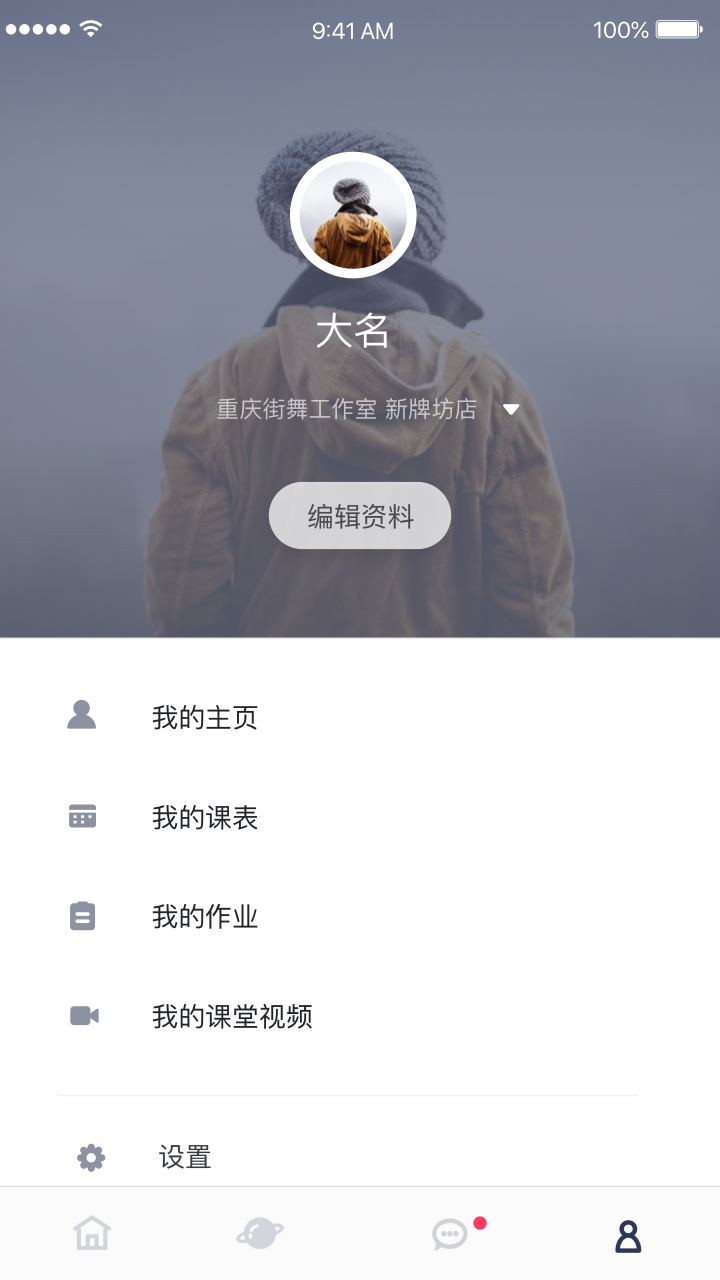Open the messages tab
This screenshot has height=1280, width=720.
click(450, 1234)
